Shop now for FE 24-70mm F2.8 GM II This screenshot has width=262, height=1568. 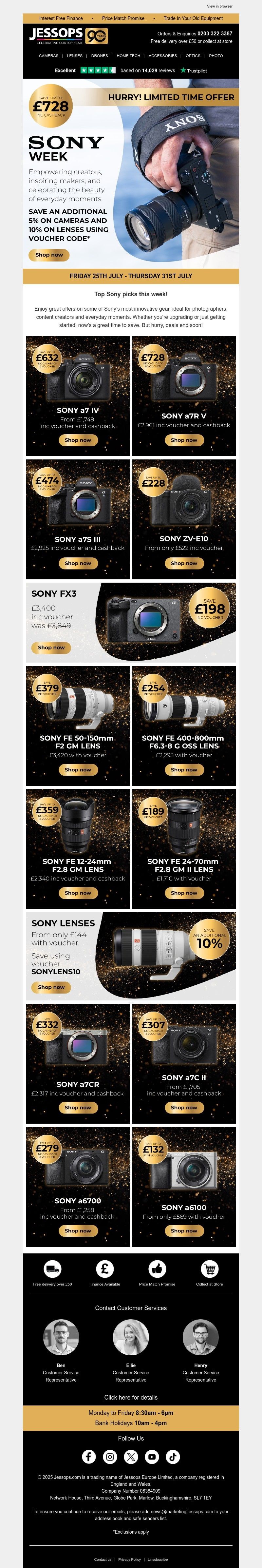pyautogui.click(x=184, y=893)
